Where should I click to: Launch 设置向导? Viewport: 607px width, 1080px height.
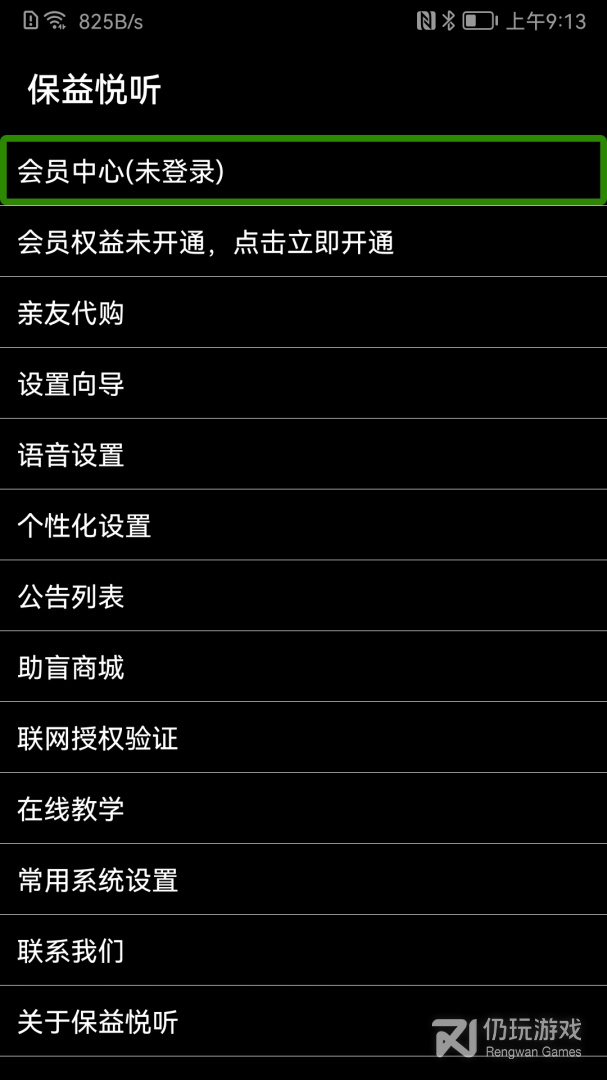point(303,384)
